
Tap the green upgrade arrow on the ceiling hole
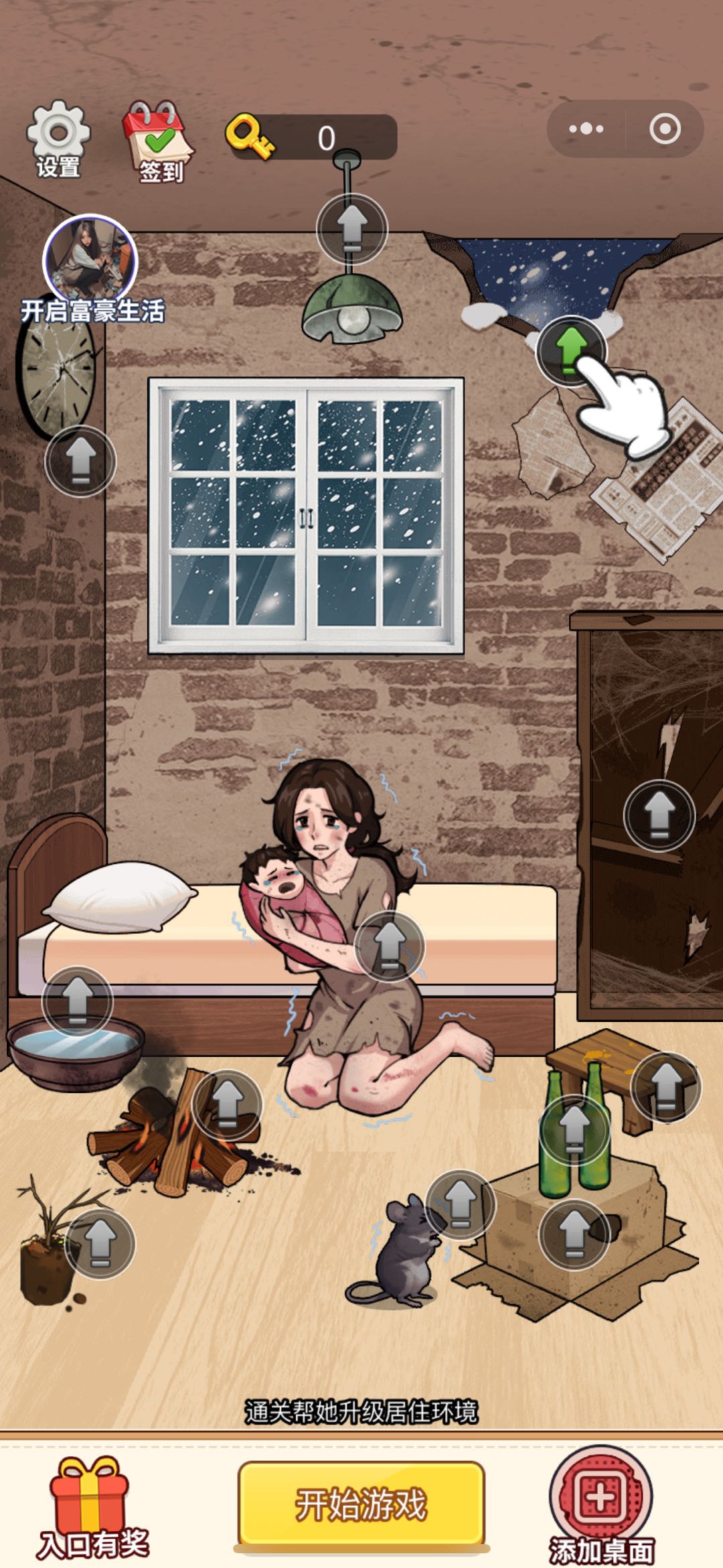click(x=570, y=350)
